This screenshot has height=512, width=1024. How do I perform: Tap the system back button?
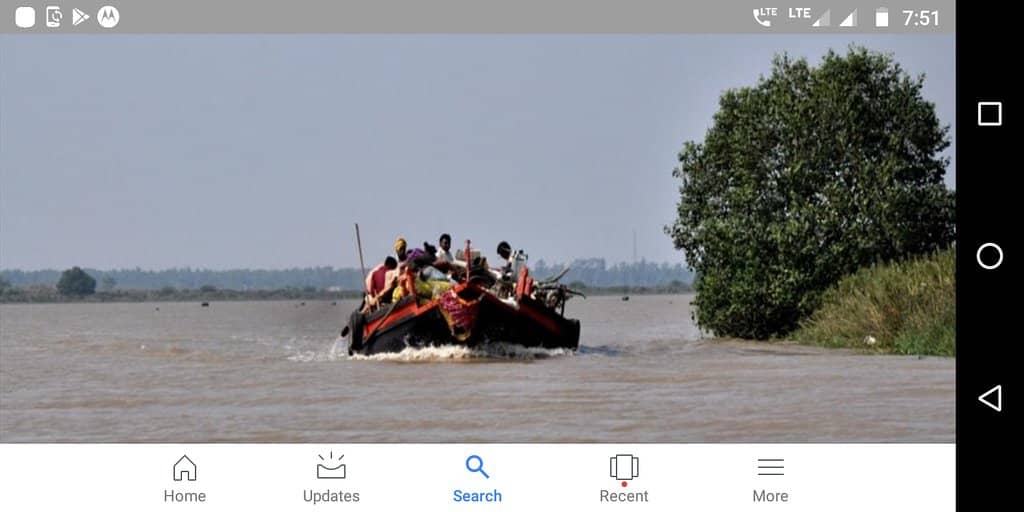coord(989,398)
